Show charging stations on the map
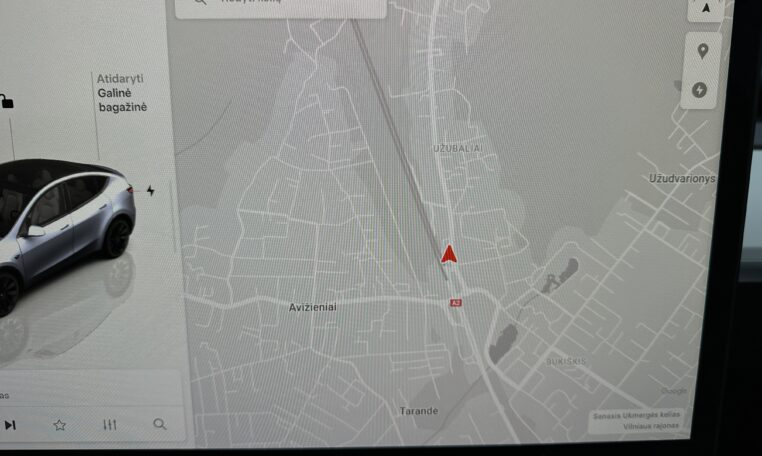This screenshot has height=456, width=762. (x=700, y=90)
